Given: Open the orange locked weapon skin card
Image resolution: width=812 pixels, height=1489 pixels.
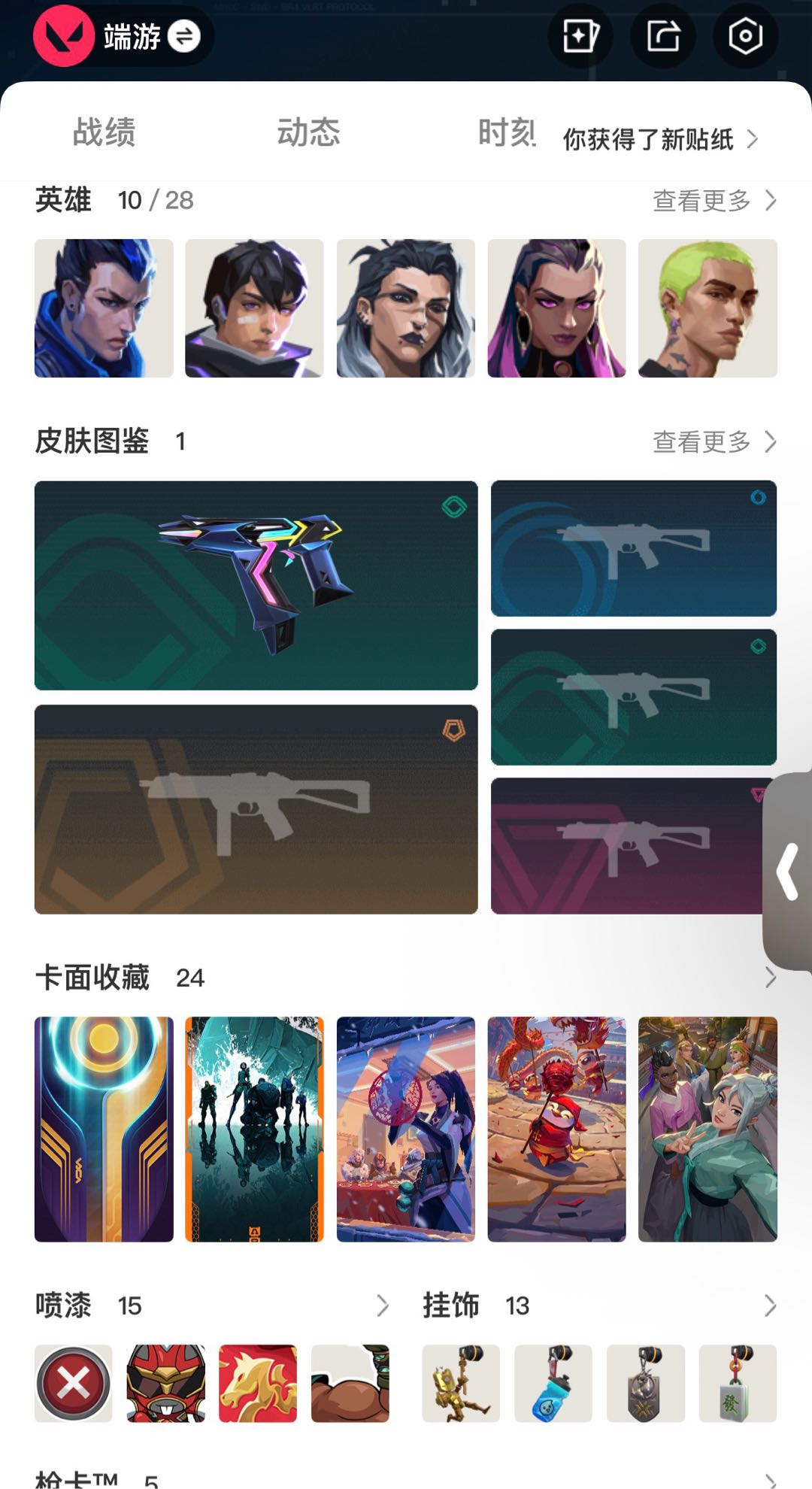Looking at the screenshot, I should [x=256, y=809].
